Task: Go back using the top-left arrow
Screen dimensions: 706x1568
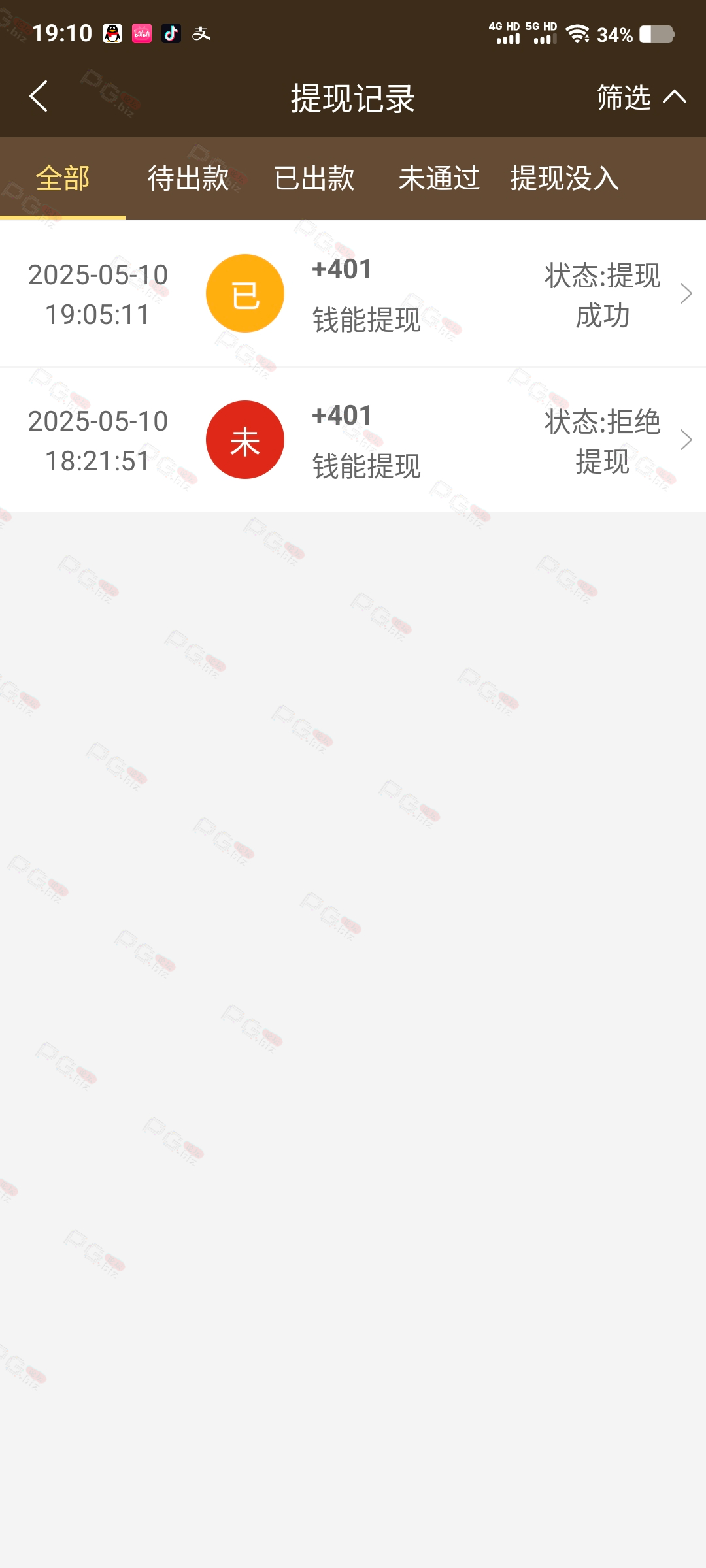Action: pyautogui.click(x=39, y=97)
